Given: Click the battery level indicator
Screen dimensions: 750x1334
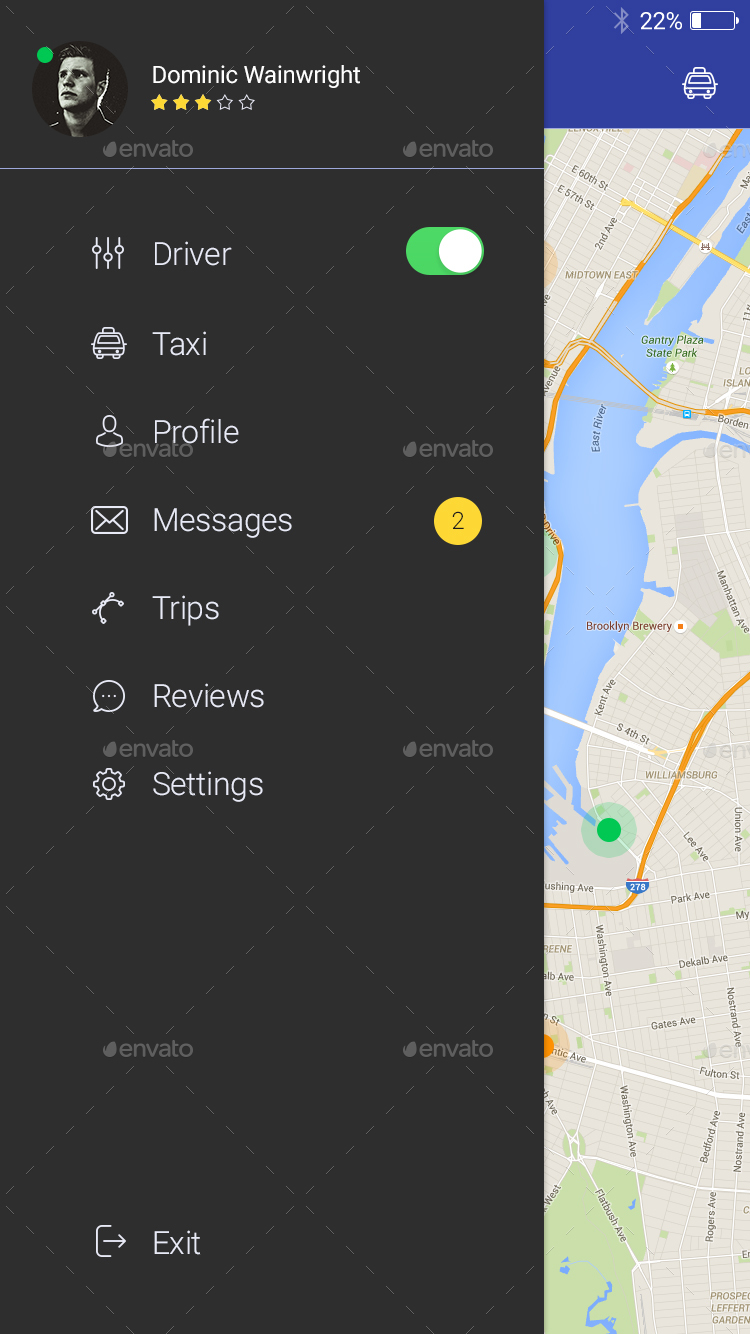Looking at the screenshot, I should (x=715, y=20).
